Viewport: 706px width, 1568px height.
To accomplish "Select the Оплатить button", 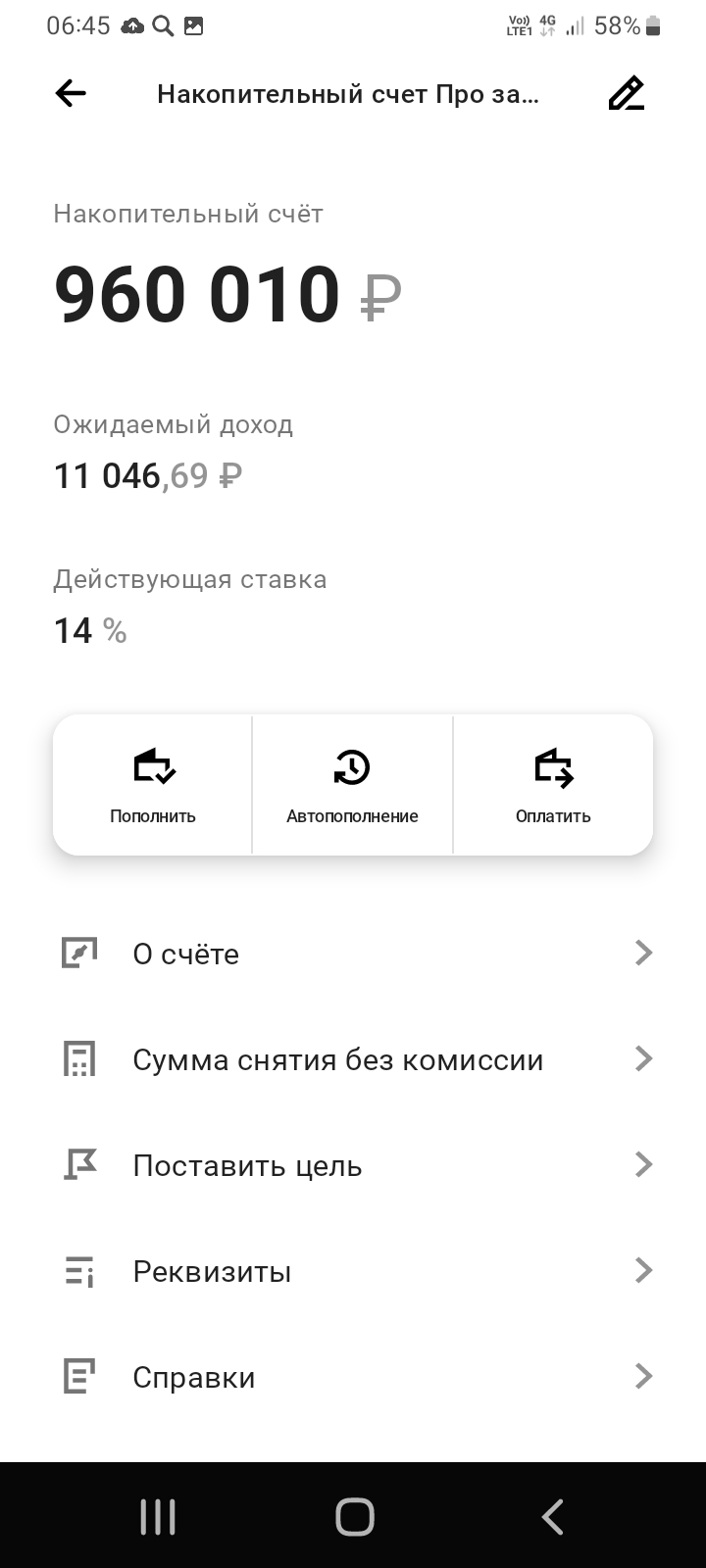I will tap(553, 784).
